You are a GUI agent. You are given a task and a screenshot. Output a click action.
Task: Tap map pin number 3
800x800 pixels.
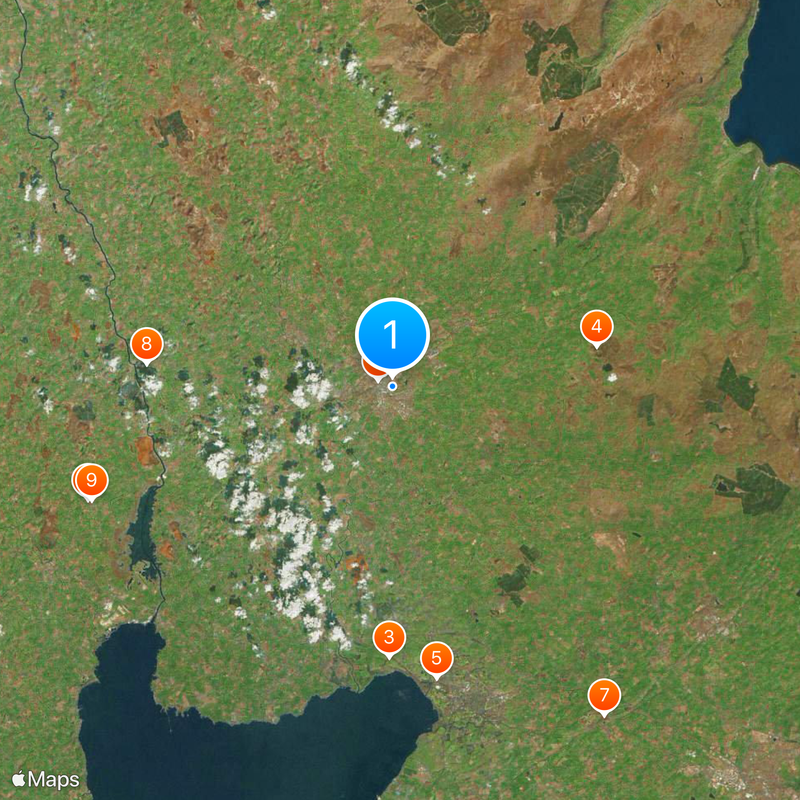click(389, 636)
